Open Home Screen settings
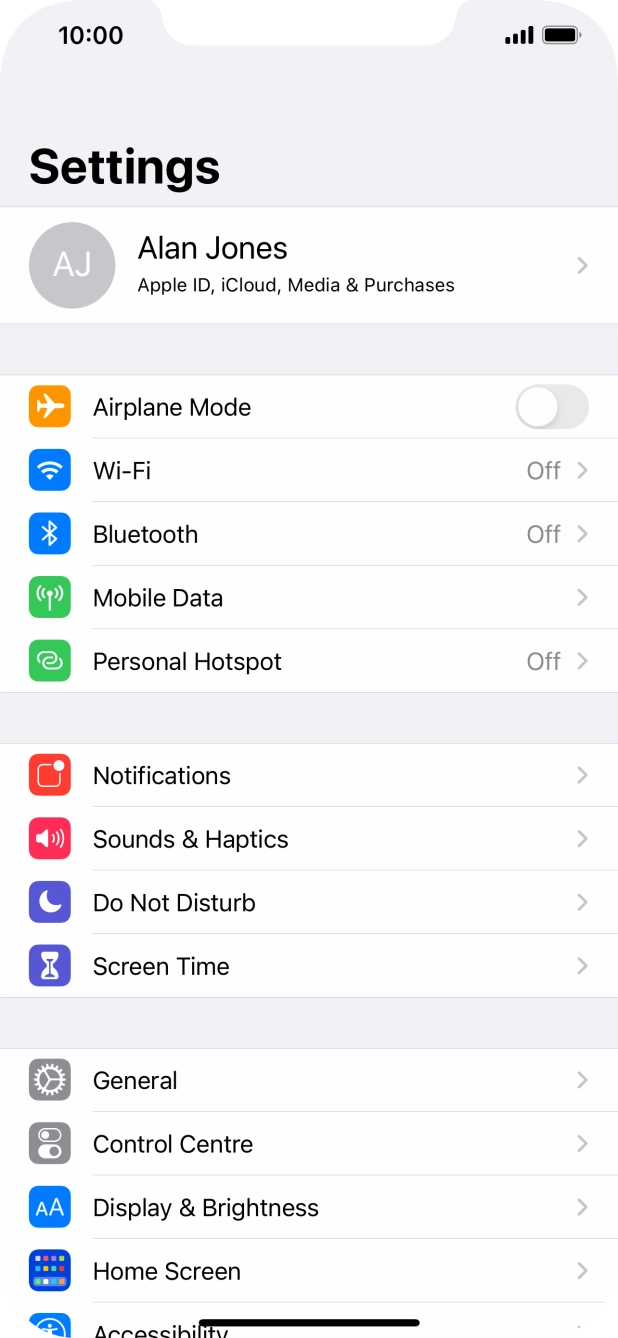 click(309, 1271)
